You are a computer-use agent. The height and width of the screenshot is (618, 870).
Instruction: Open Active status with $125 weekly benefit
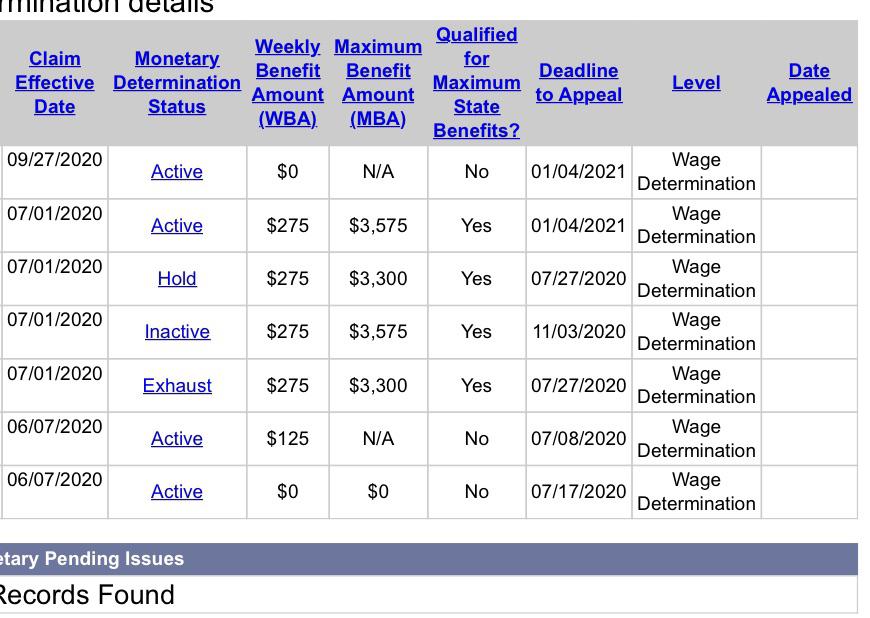177,439
